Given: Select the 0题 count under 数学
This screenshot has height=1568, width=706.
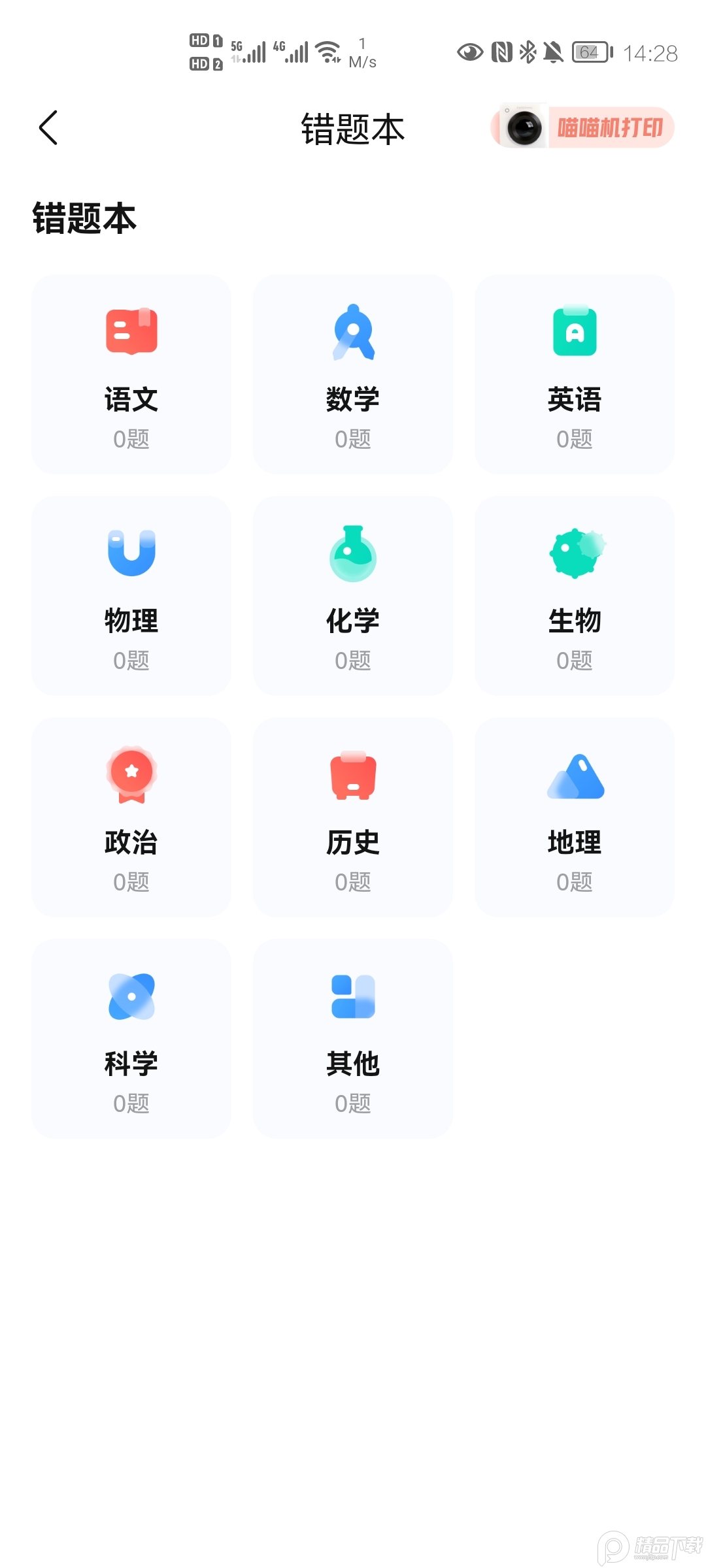Looking at the screenshot, I should click(353, 439).
